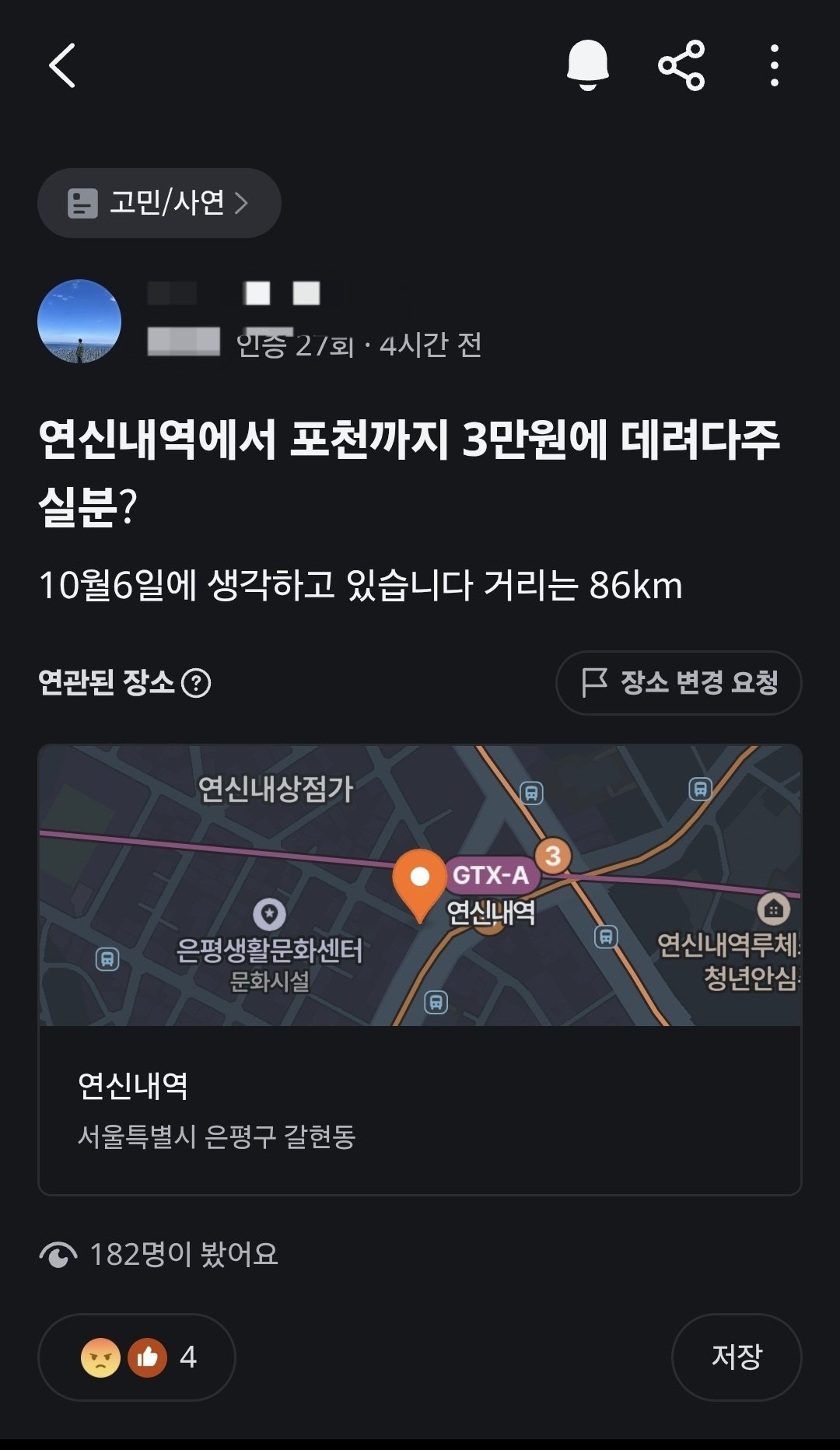This screenshot has height=1450, width=840.
Task: Expand the 고민/사연 category chip
Action: point(159,203)
